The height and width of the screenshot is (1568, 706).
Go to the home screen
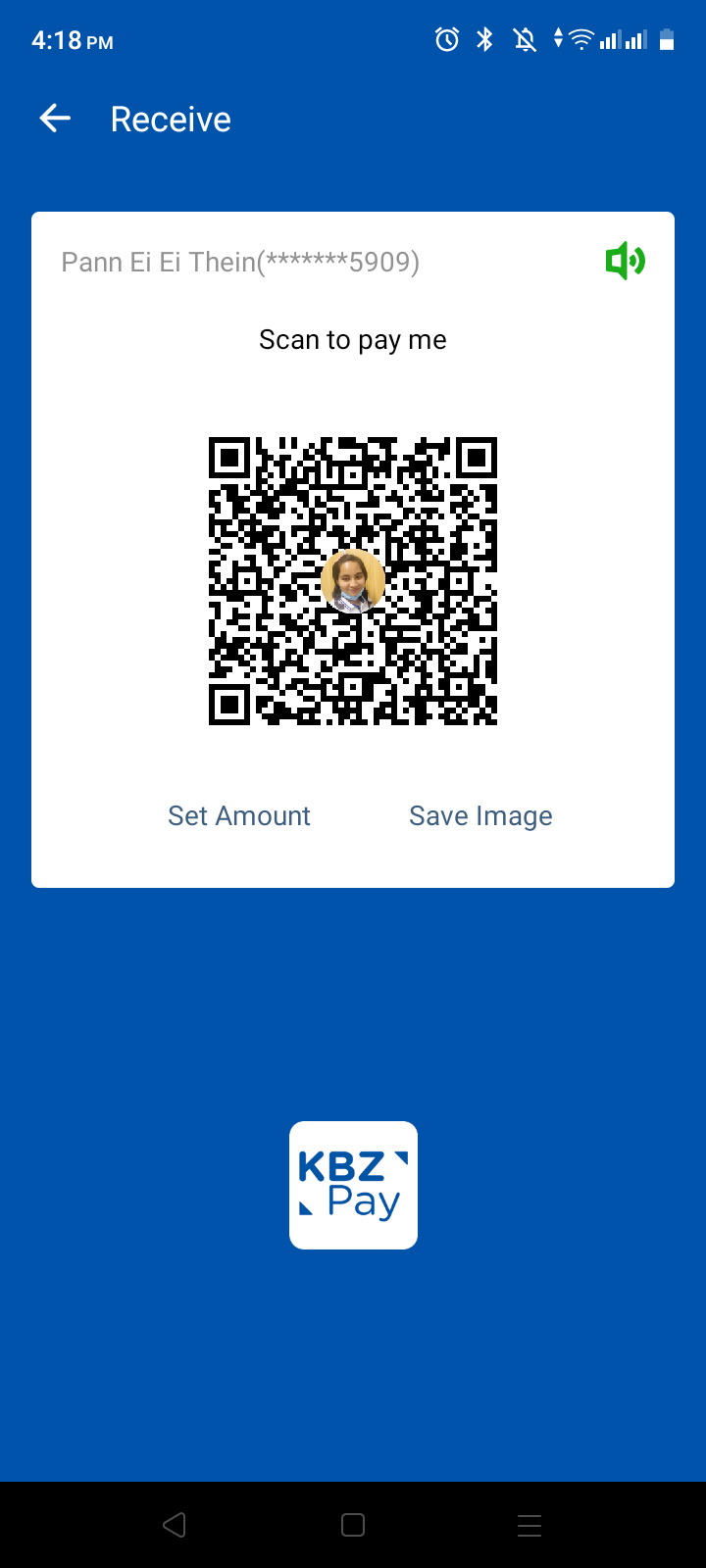coord(353,1525)
